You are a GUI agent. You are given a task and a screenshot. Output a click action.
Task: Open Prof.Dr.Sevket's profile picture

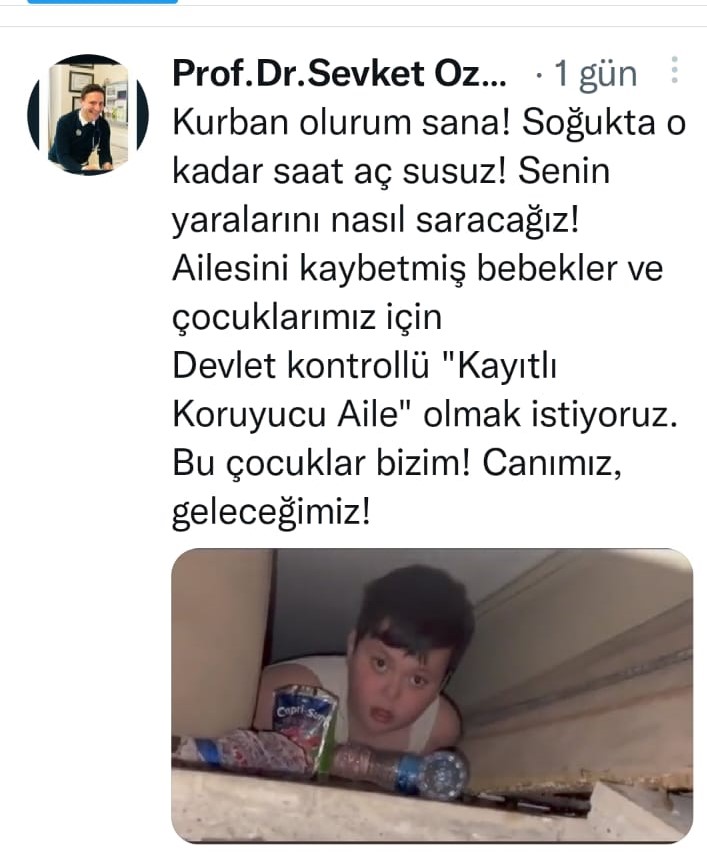(x=87, y=116)
